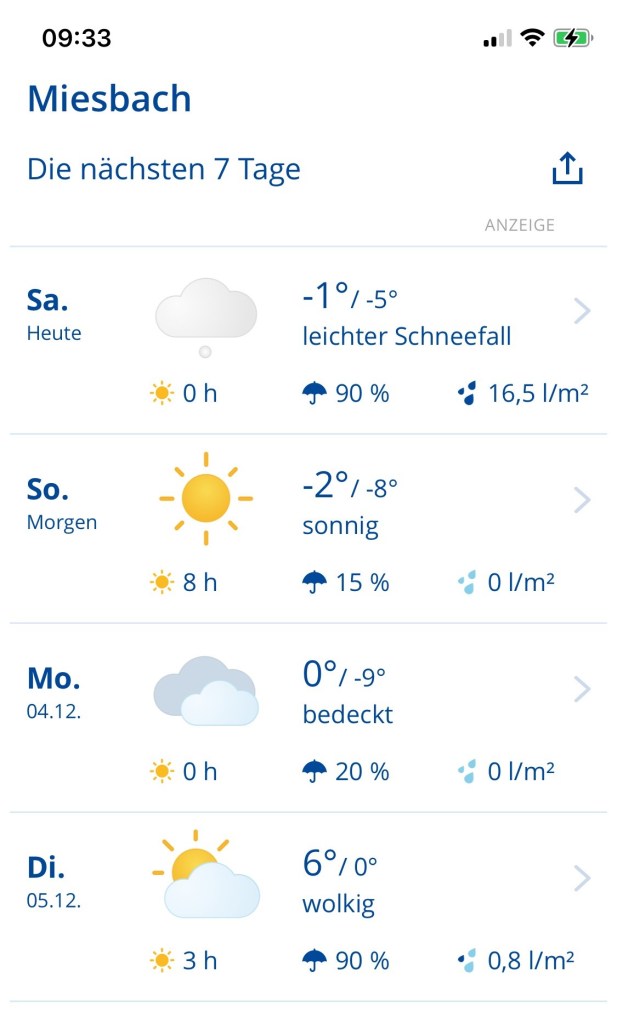Open Monday 04.12. forecast row
The height and width of the screenshot is (1023, 617).
[582, 689]
